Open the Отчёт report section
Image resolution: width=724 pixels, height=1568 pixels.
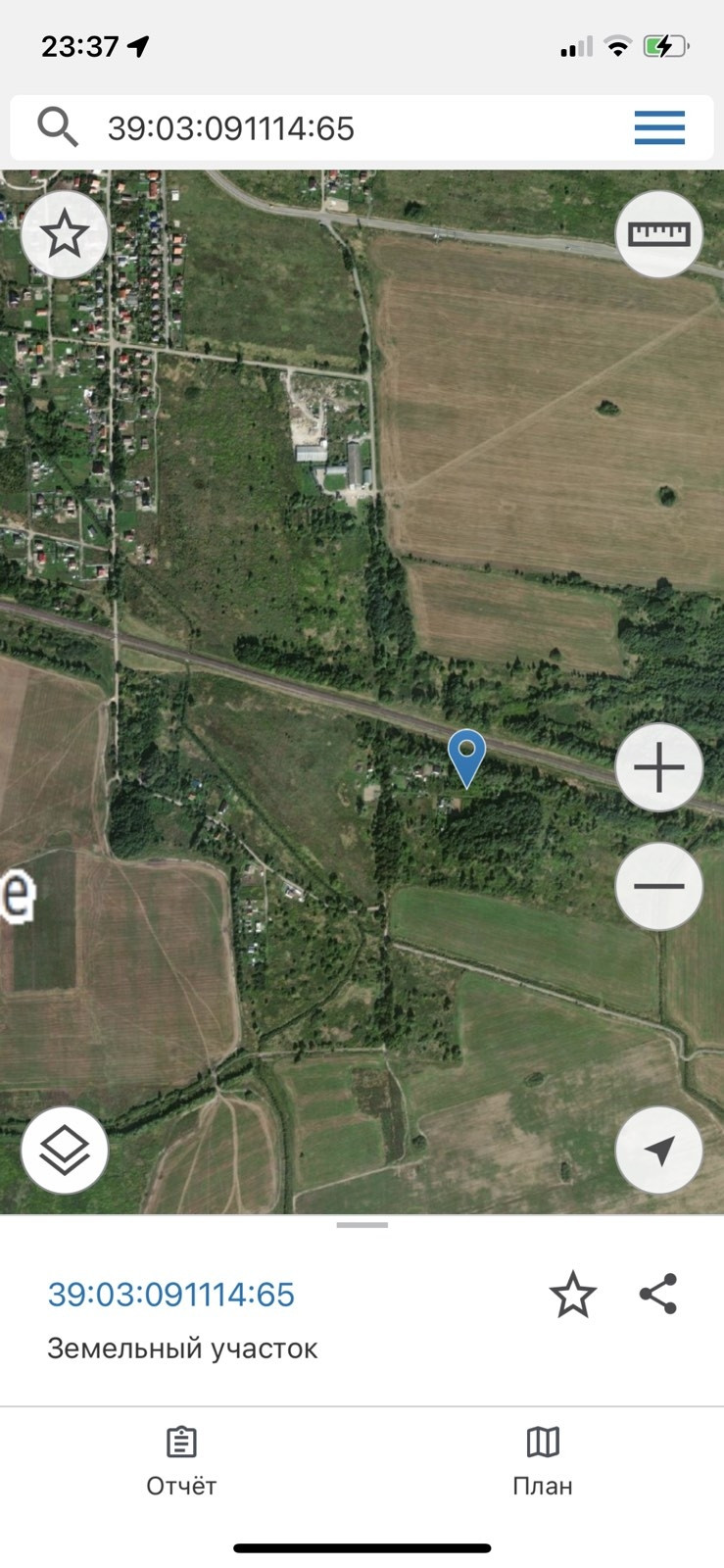pos(181,1461)
